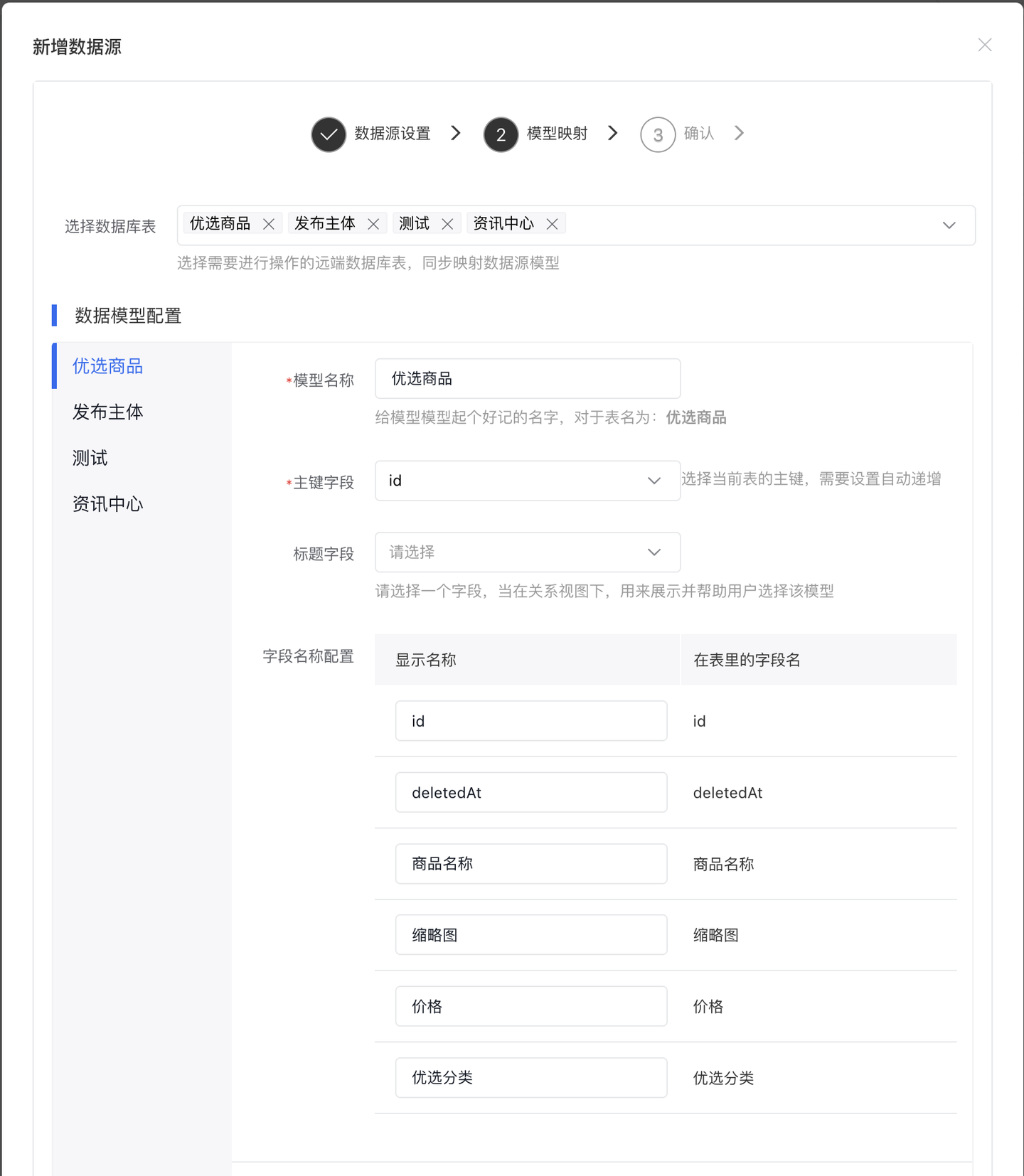This screenshot has height=1176, width=1024.
Task: Edit display name for the id field
Action: tap(531, 721)
